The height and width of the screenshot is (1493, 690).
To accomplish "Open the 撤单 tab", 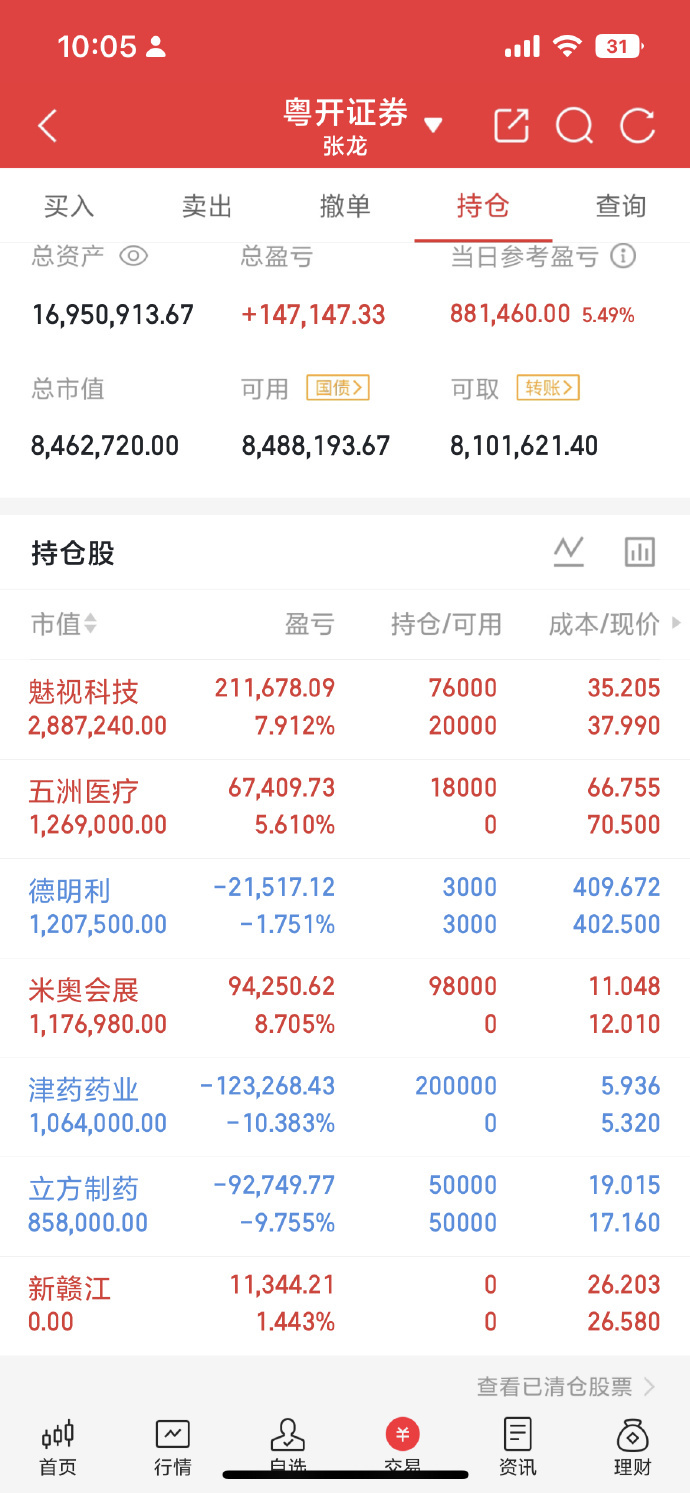I will point(345,206).
